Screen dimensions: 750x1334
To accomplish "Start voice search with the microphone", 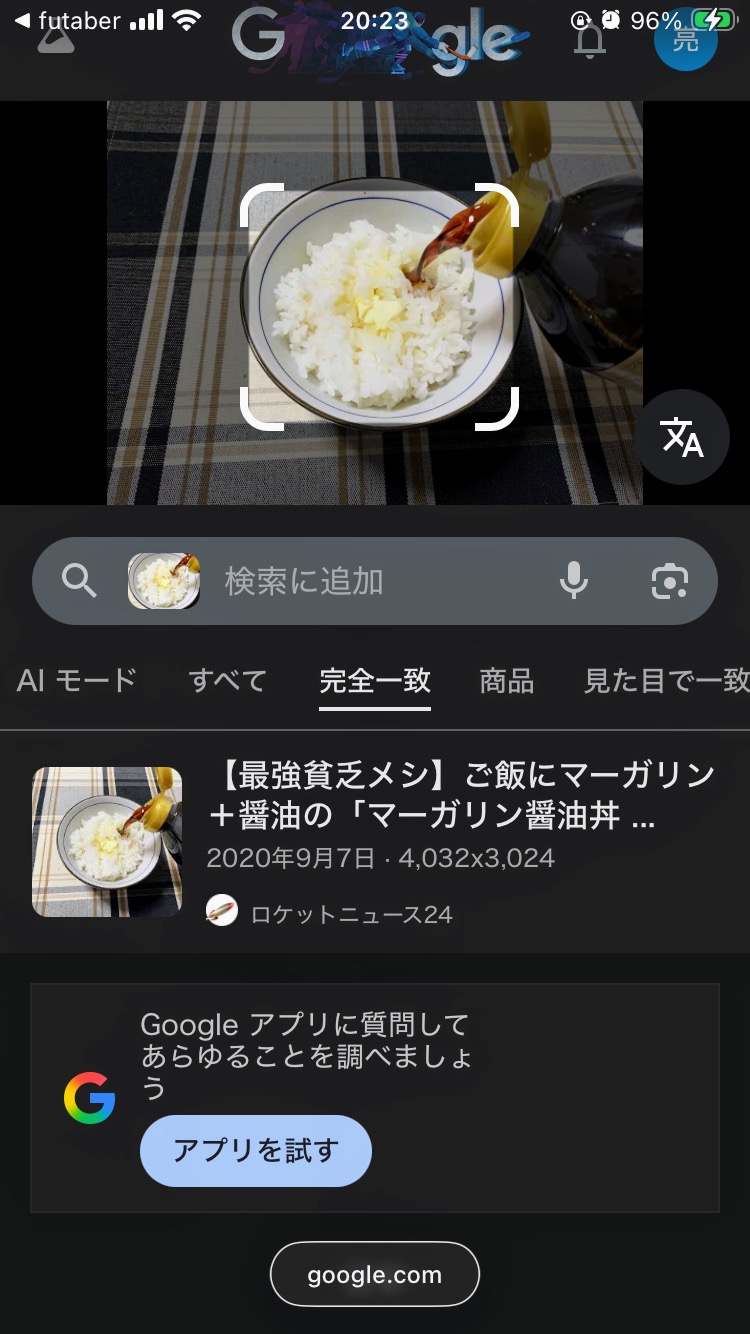I will pos(573,580).
